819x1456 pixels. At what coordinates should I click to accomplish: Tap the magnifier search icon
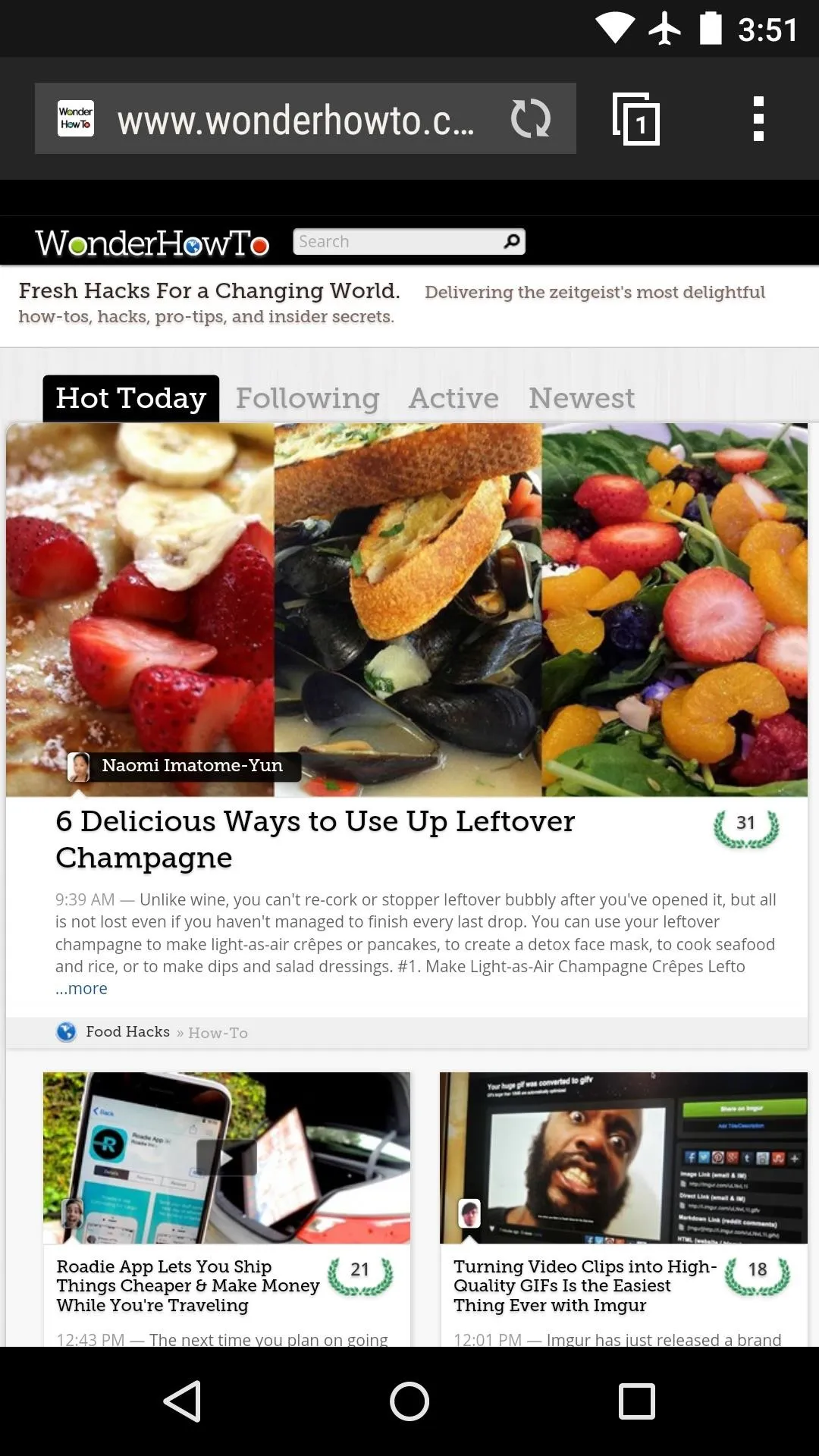click(512, 241)
